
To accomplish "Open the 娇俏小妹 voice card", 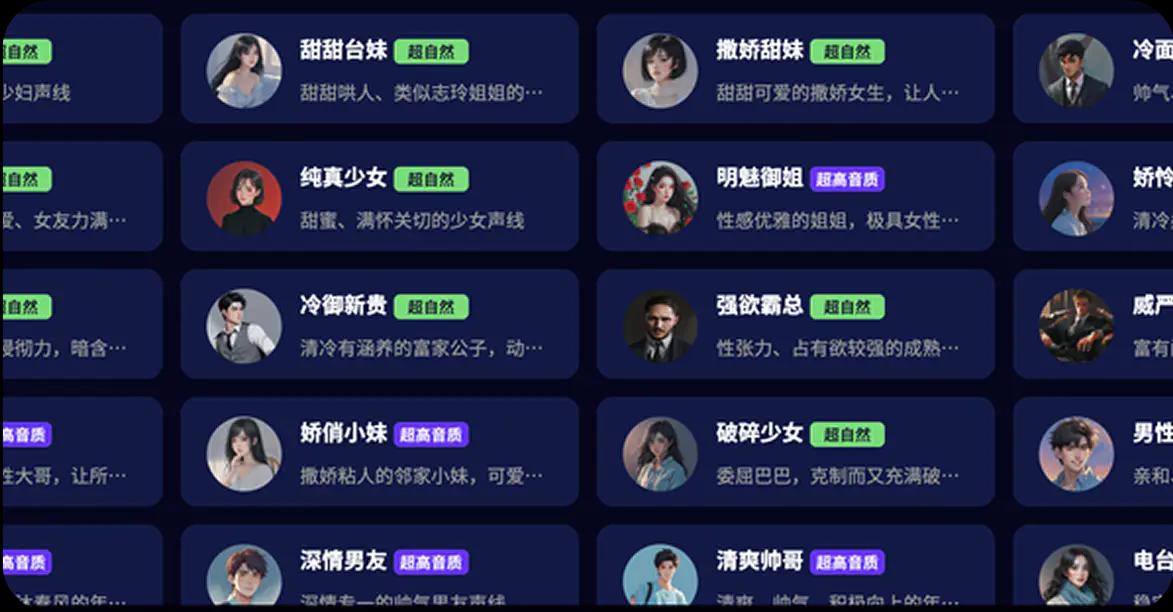I will [x=379, y=452].
